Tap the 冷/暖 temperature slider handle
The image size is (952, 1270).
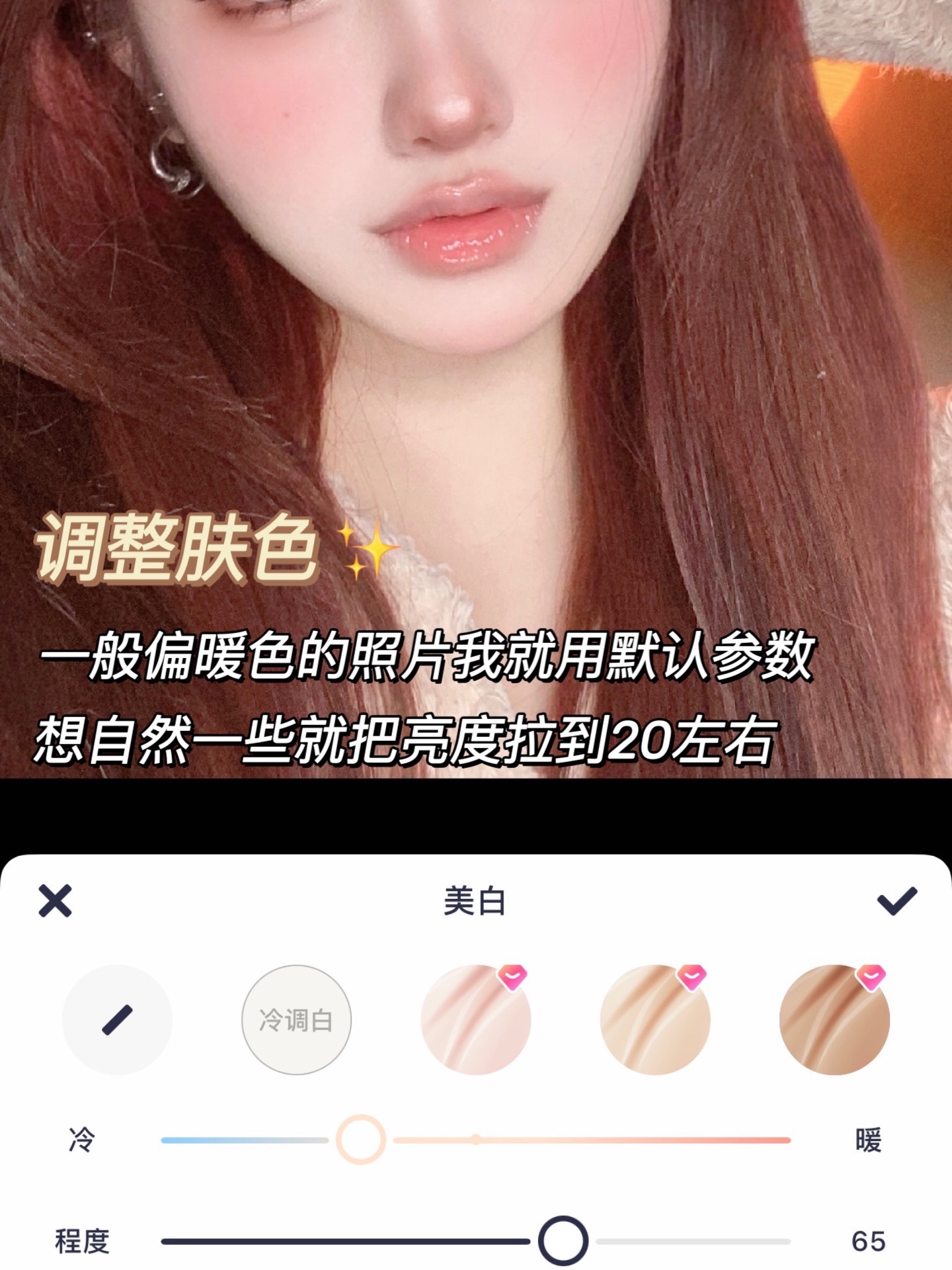point(360,1140)
